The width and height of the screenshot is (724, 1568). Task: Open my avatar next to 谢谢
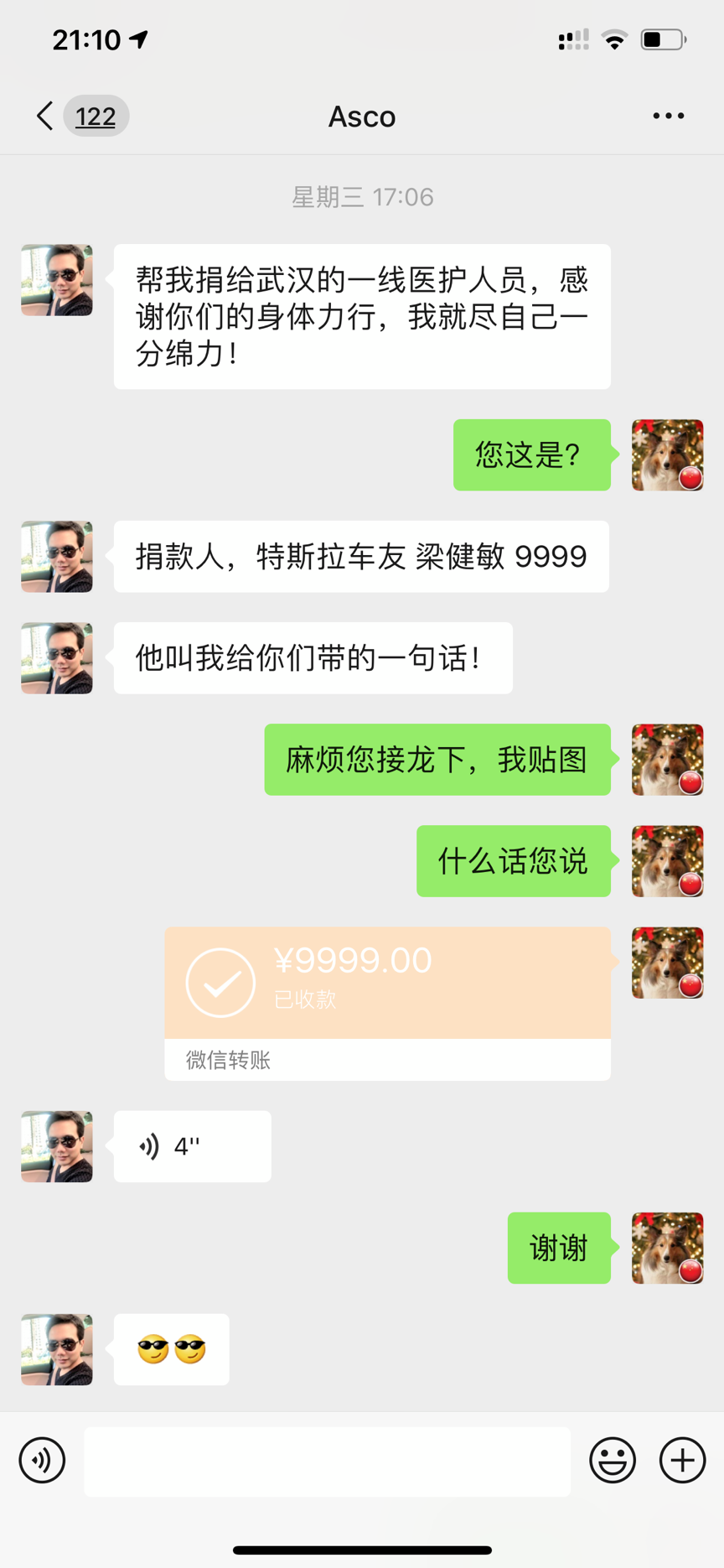click(667, 1248)
